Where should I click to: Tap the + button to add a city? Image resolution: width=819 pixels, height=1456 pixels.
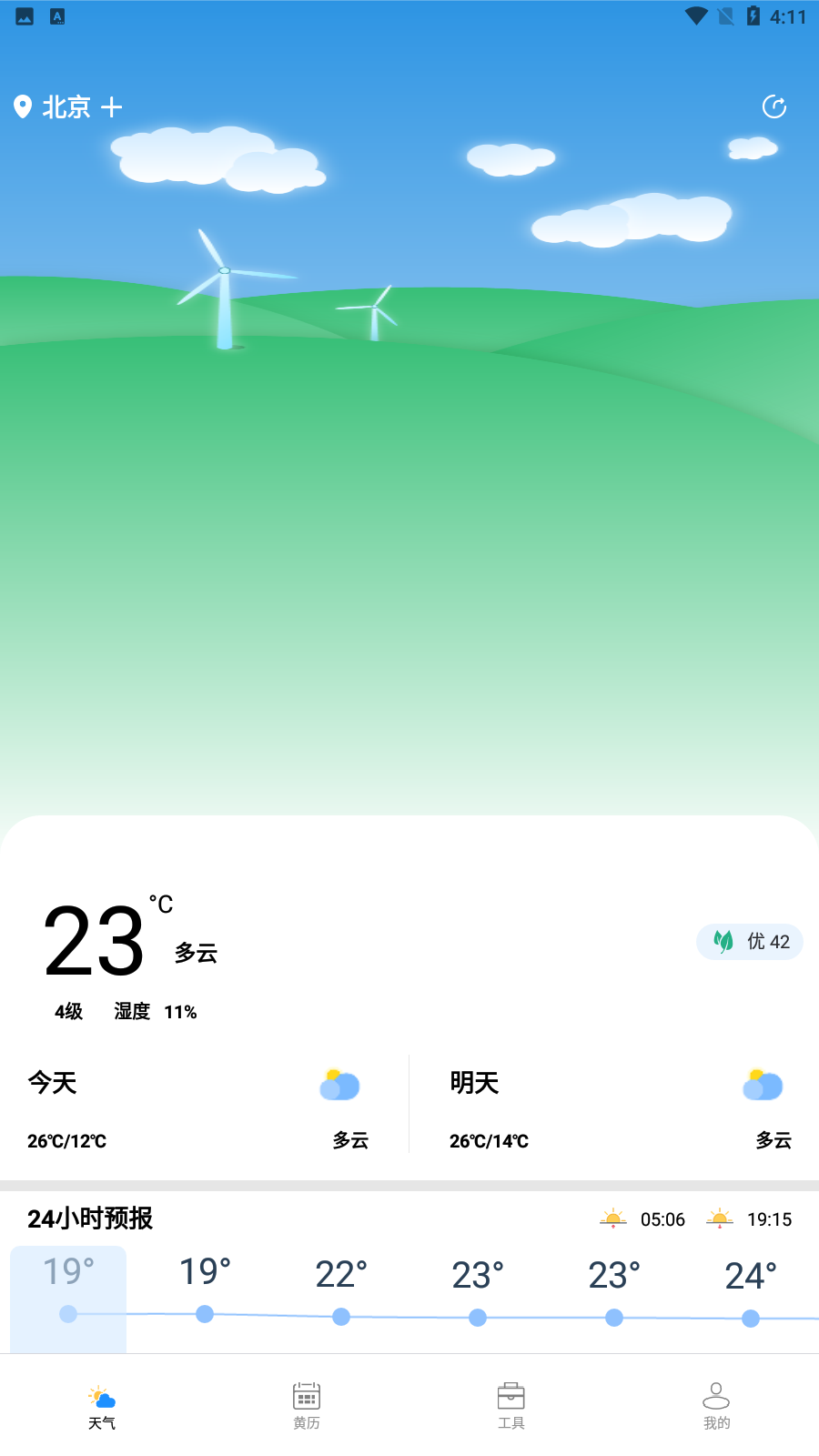[x=112, y=106]
